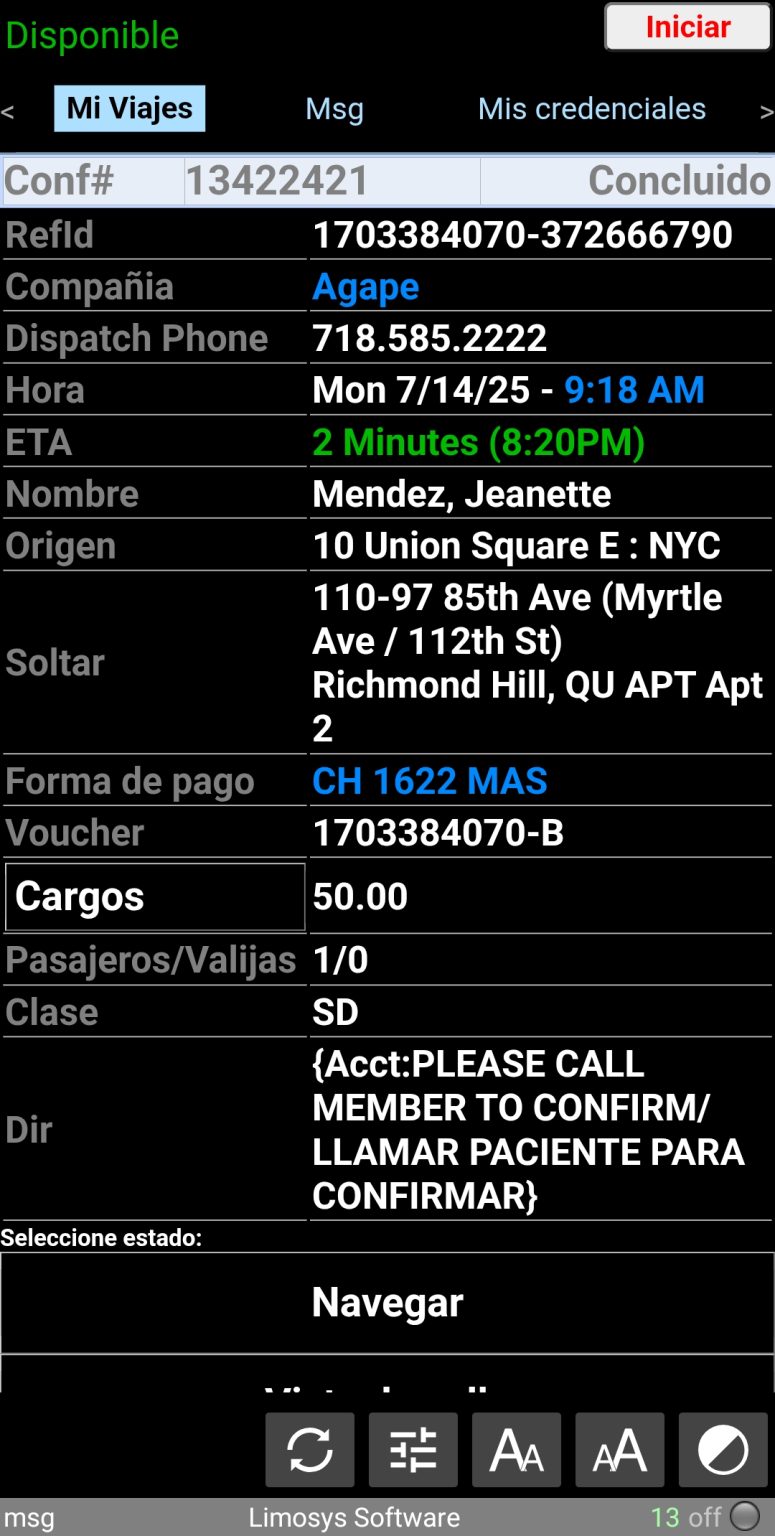Choose Navegar as the trip status
This screenshot has height=1536, width=775.
click(387, 1302)
